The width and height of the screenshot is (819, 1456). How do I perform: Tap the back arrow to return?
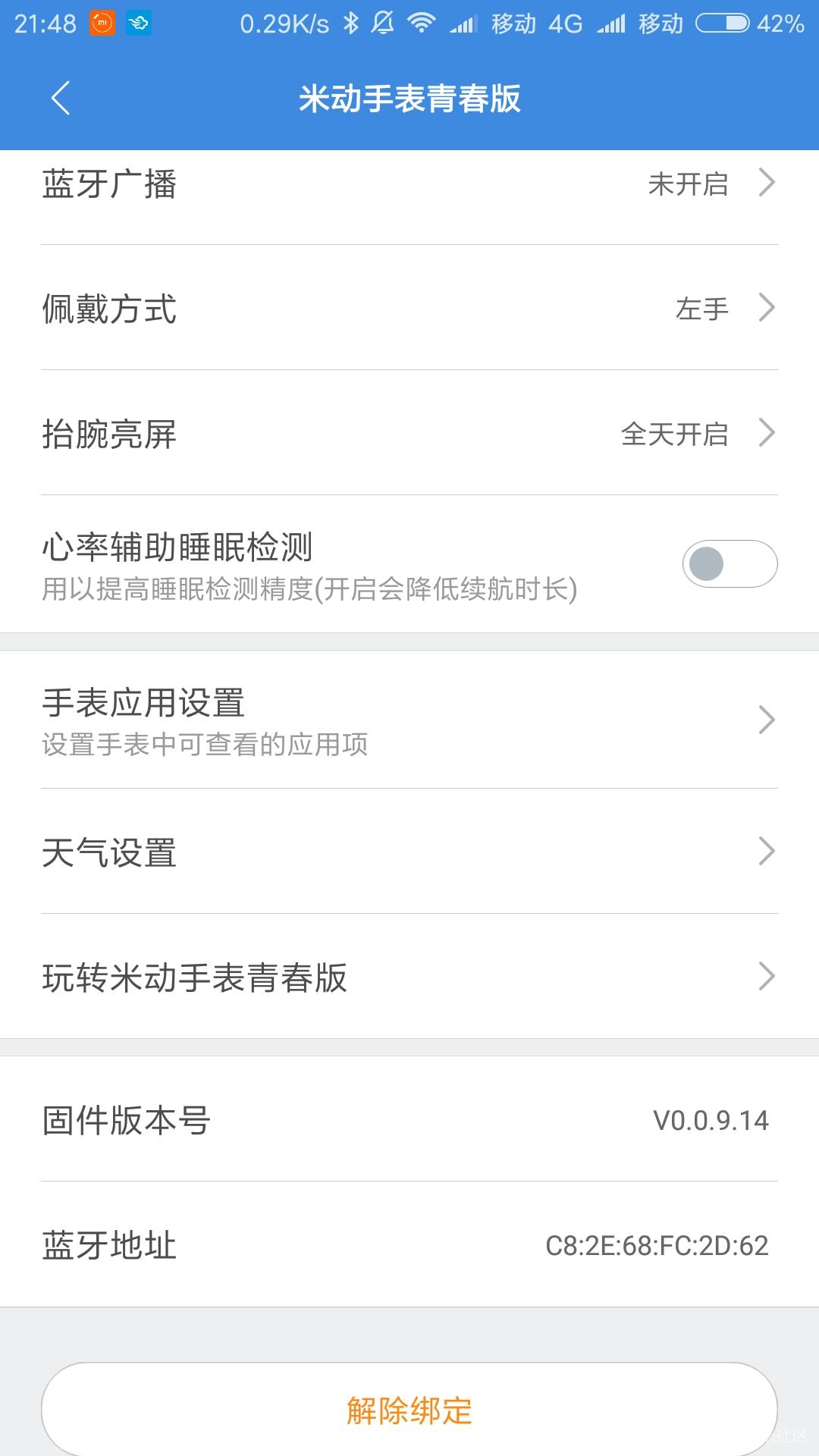(61, 99)
